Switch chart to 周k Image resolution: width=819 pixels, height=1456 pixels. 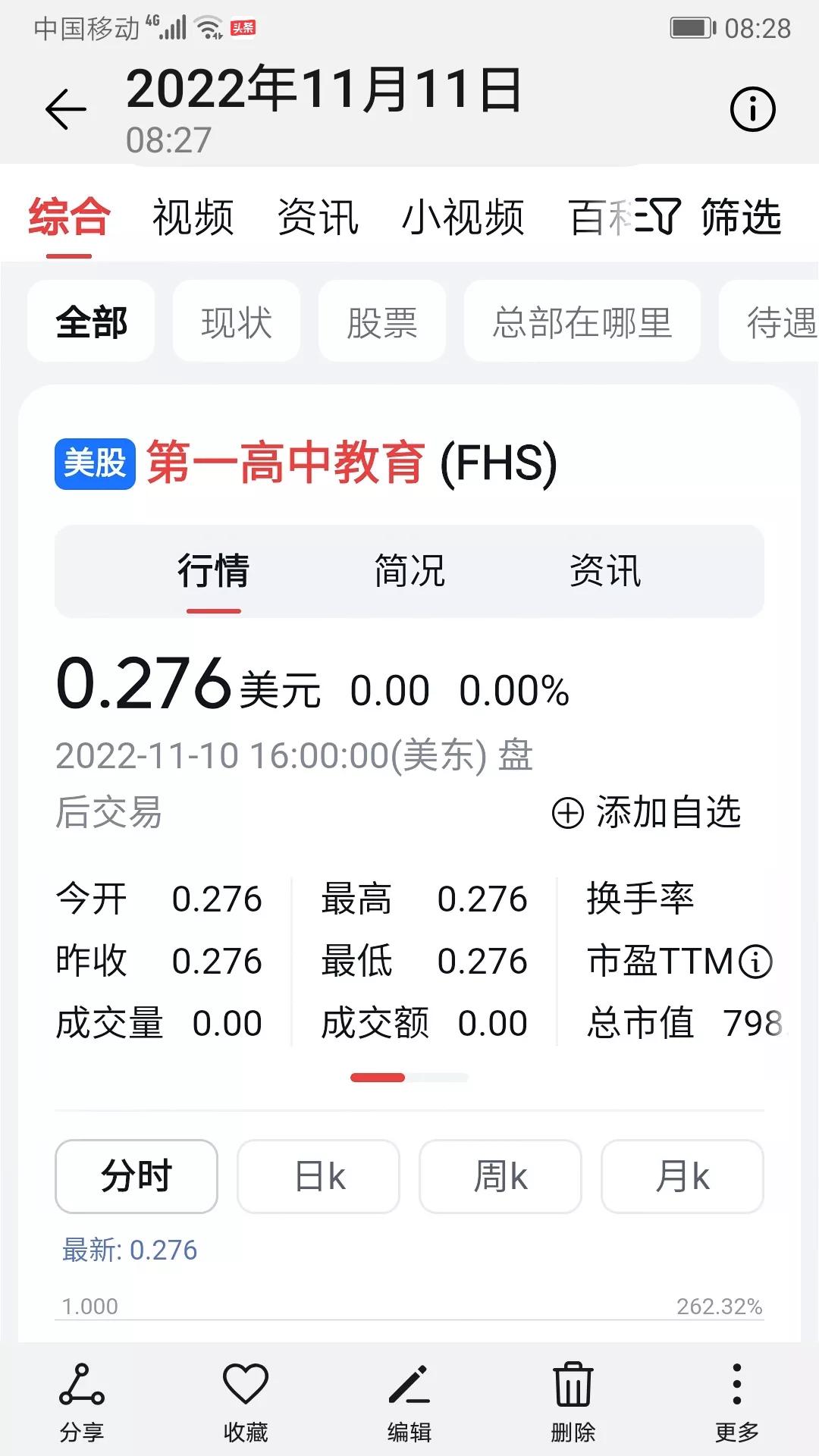[x=500, y=1177]
